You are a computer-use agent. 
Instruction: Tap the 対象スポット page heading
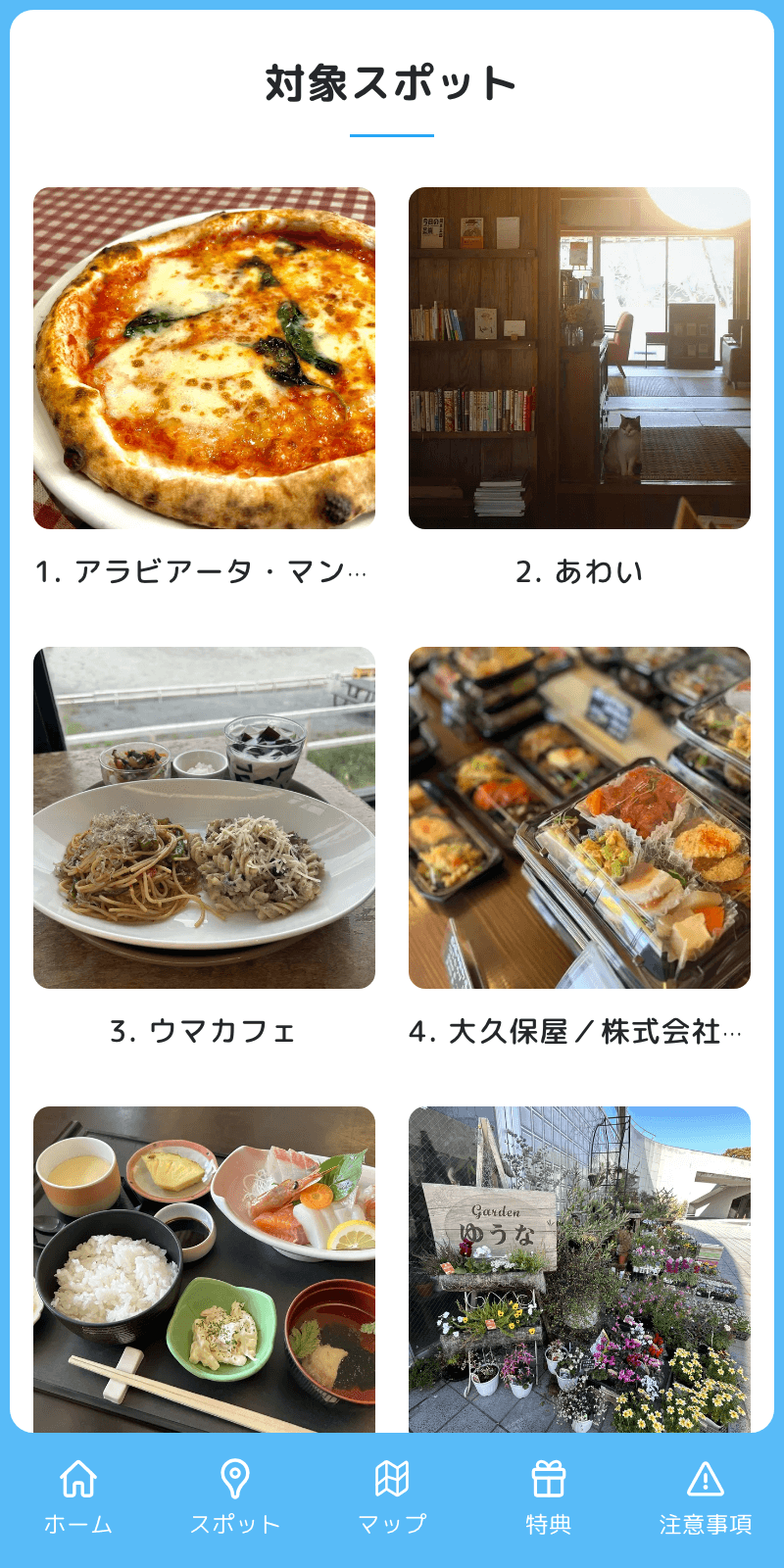[x=392, y=81]
